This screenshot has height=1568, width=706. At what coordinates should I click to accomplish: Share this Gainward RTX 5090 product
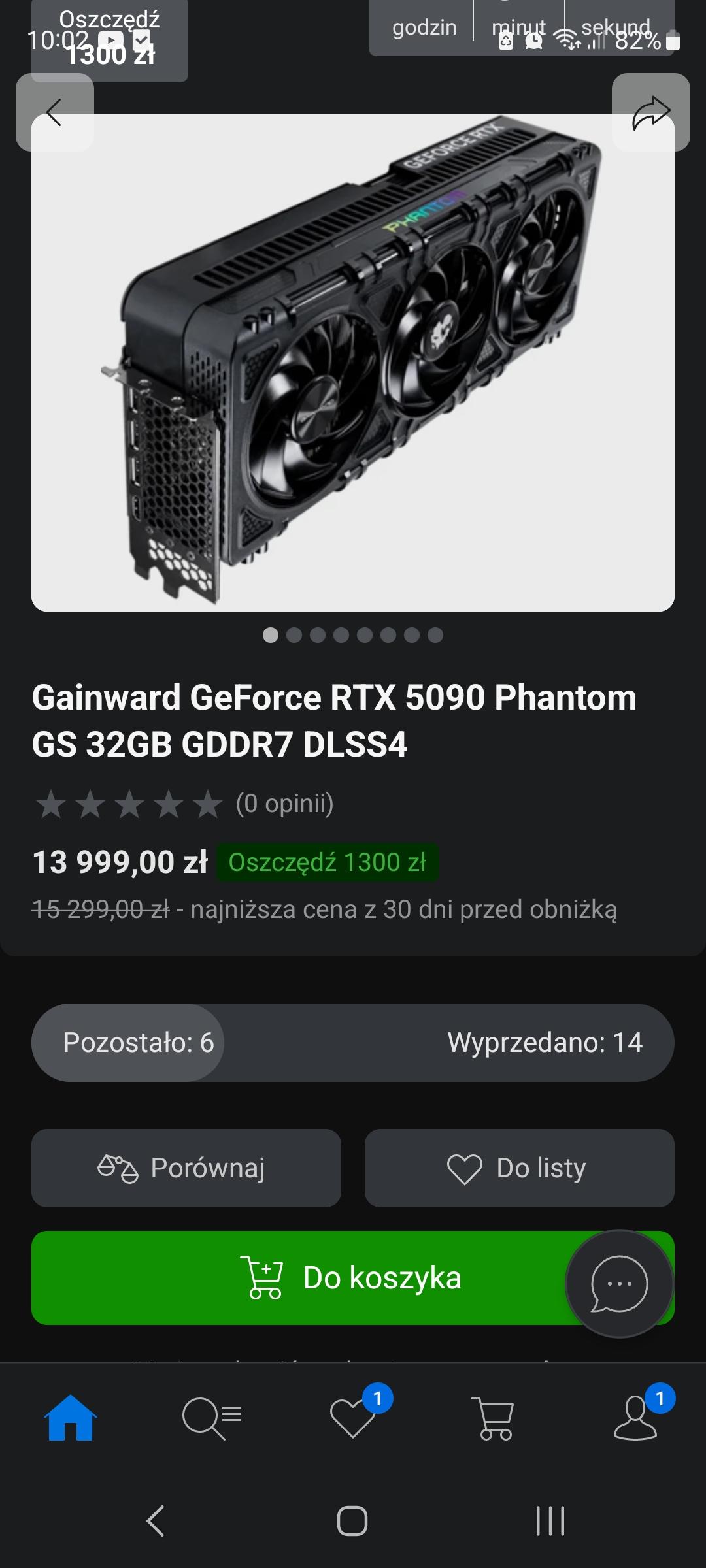click(x=650, y=112)
